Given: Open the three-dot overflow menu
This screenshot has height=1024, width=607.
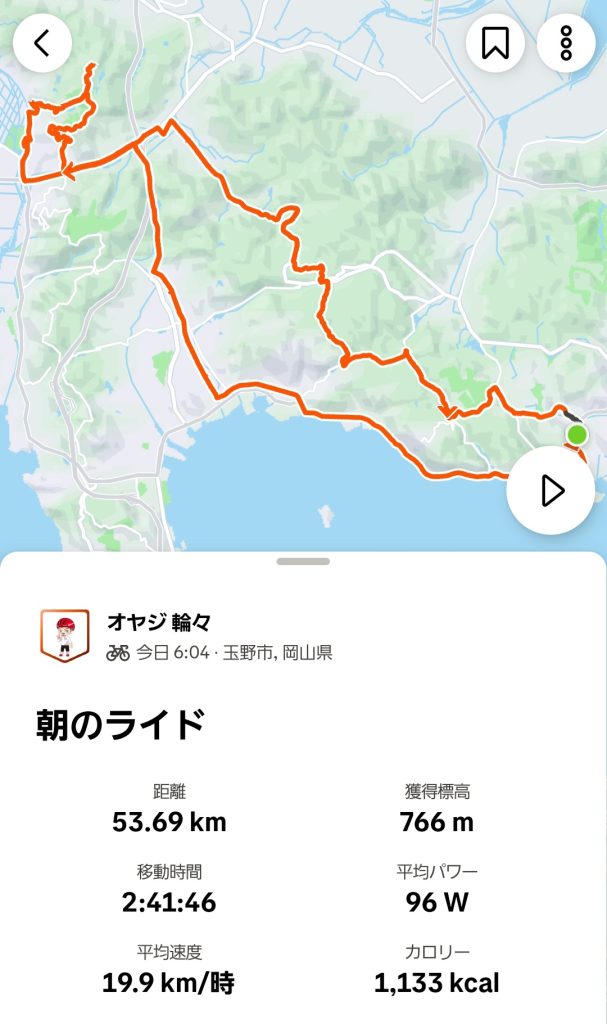Looking at the screenshot, I should [x=566, y=43].
